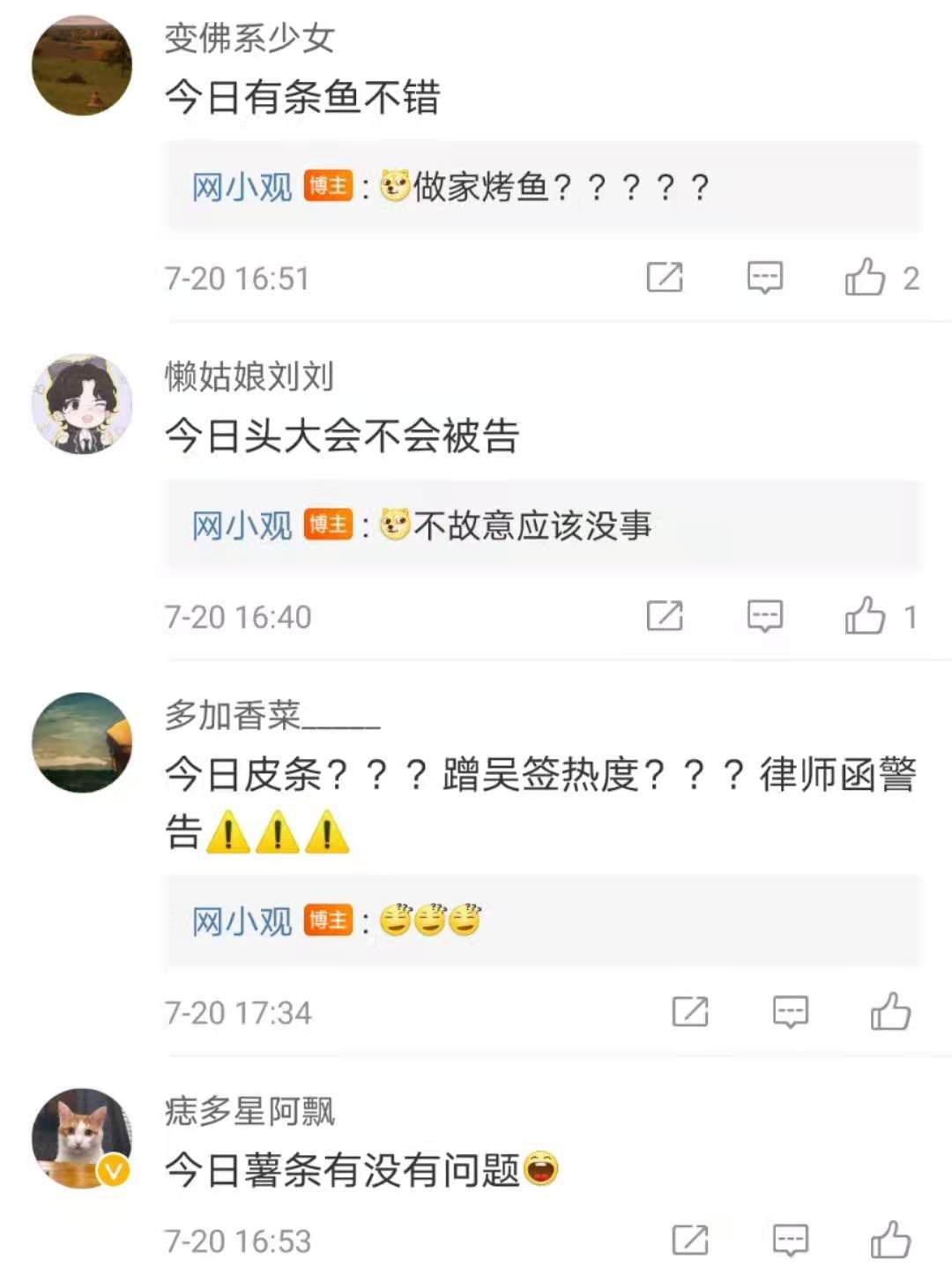The width and height of the screenshot is (952, 1281).
Task: Like 痣多星阿飘's comment
Action: [x=890, y=1240]
